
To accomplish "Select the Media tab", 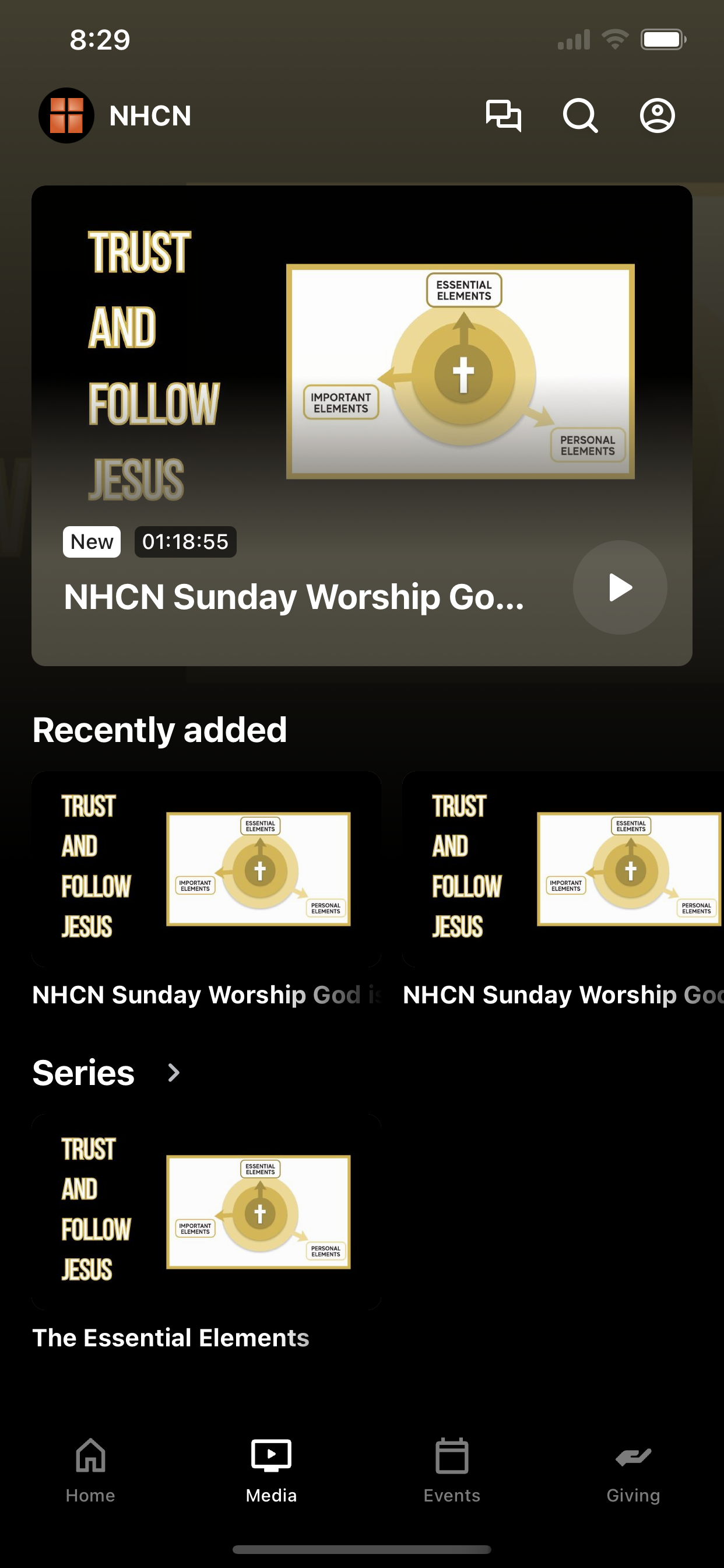I will (x=271, y=1471).
